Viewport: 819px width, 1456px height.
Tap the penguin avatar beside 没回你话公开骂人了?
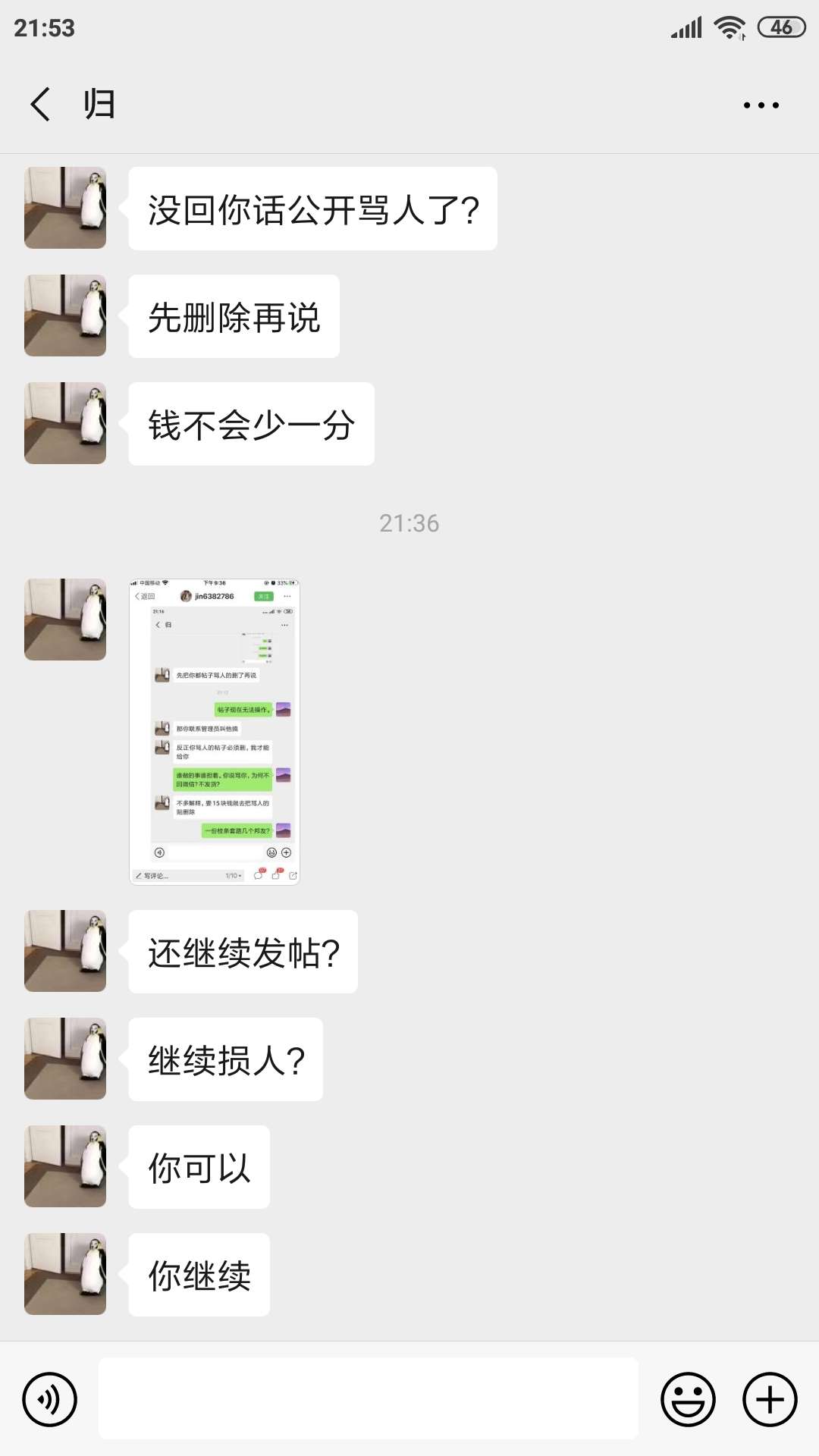[65, 208]
